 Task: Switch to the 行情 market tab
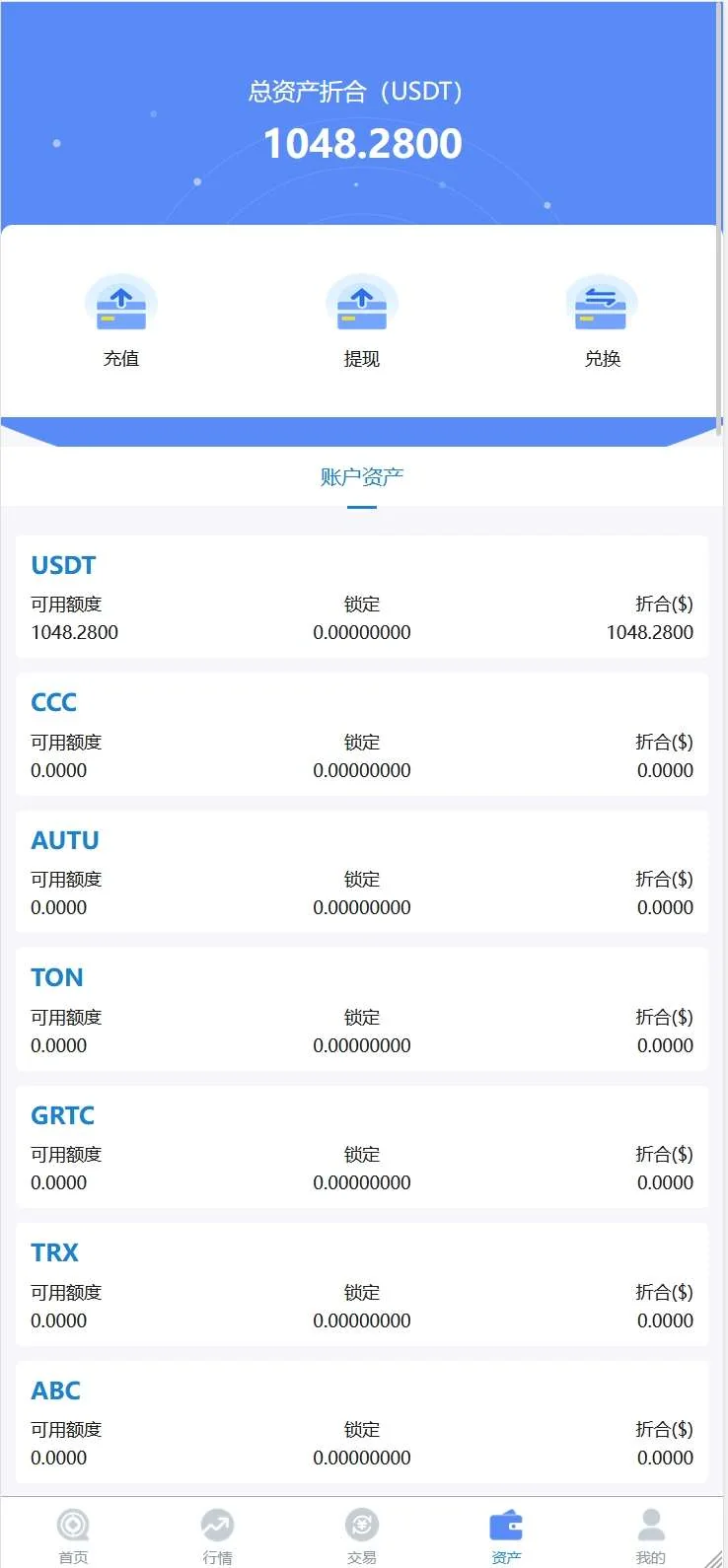pos(217,1535)
